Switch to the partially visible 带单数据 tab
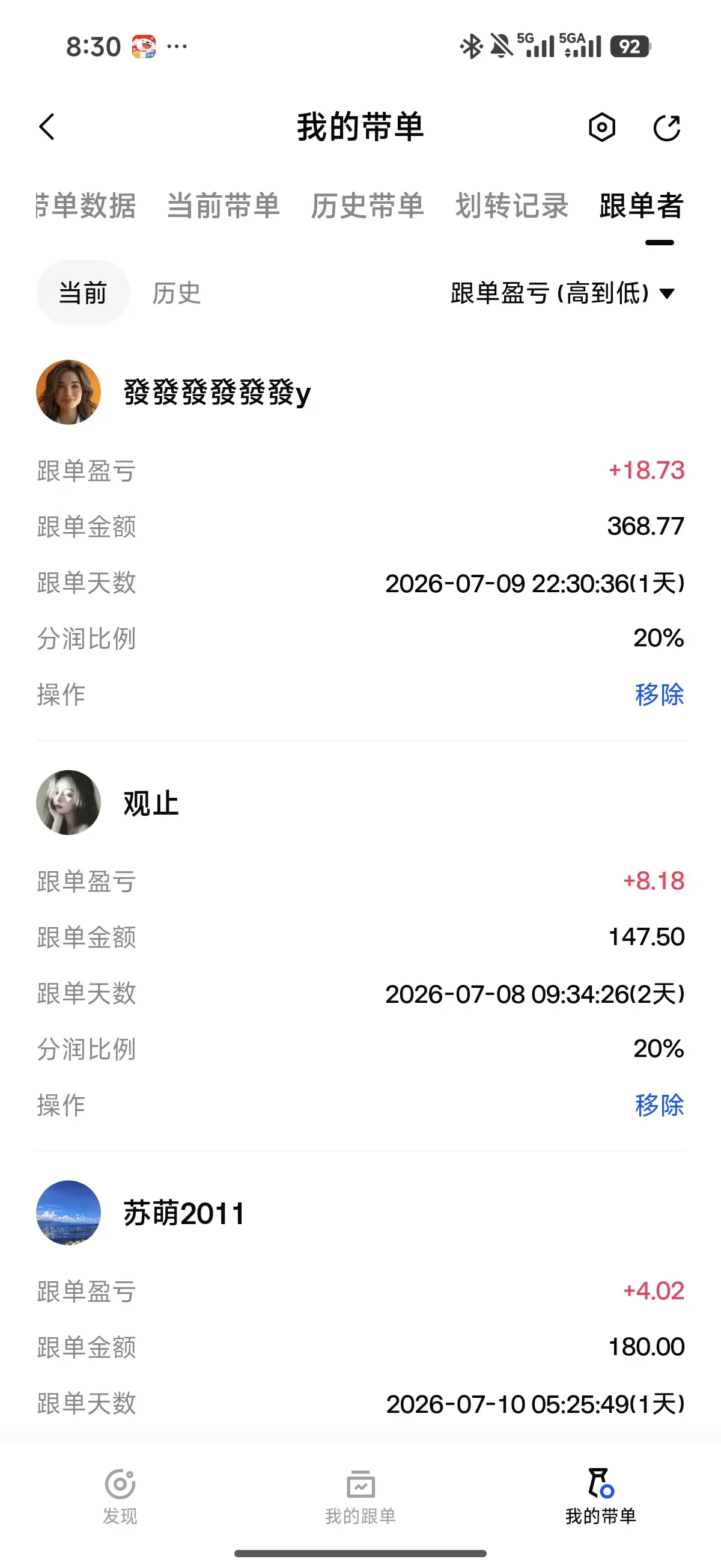Image resolution: width=721 pixels, height=1568 pixels. coord(86,206)
